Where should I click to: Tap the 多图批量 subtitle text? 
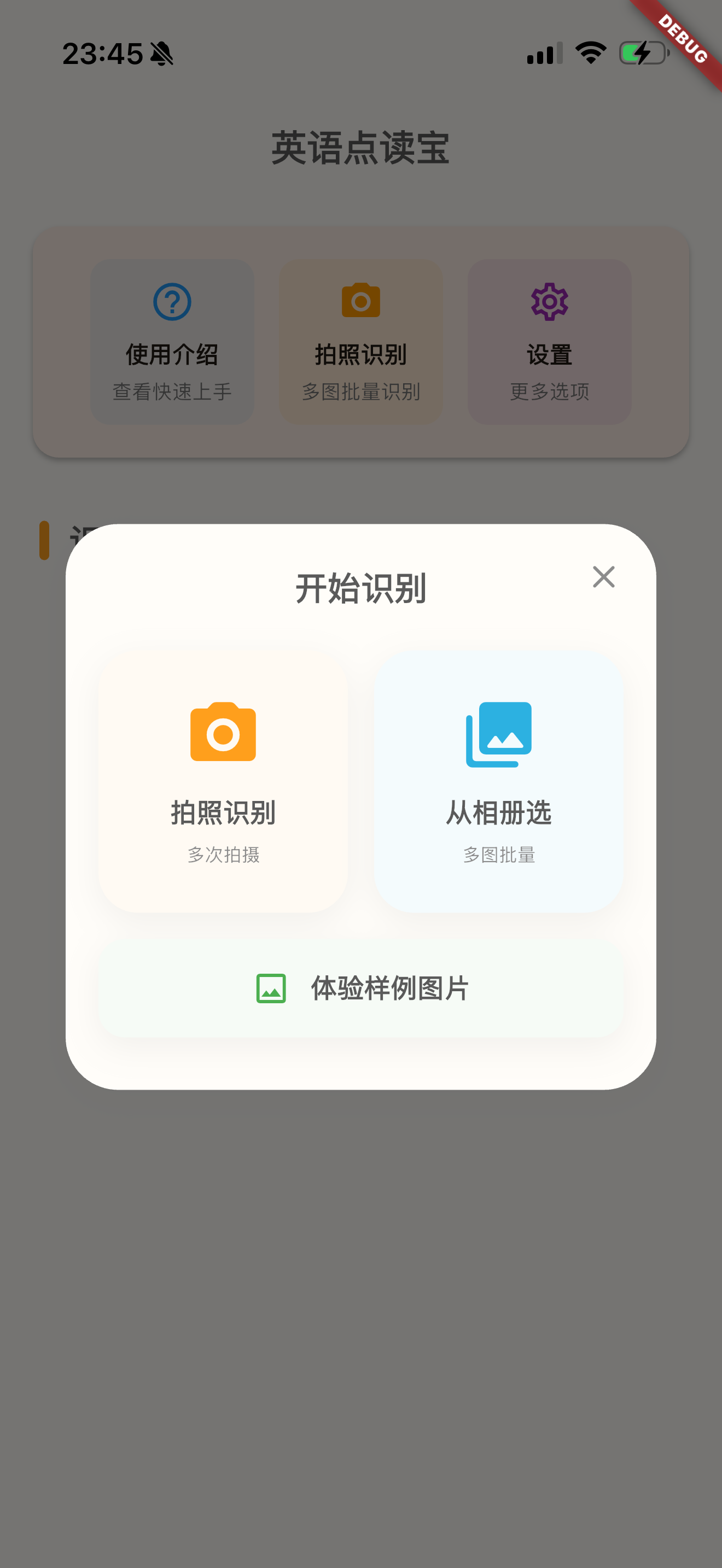tap(499, 855)
